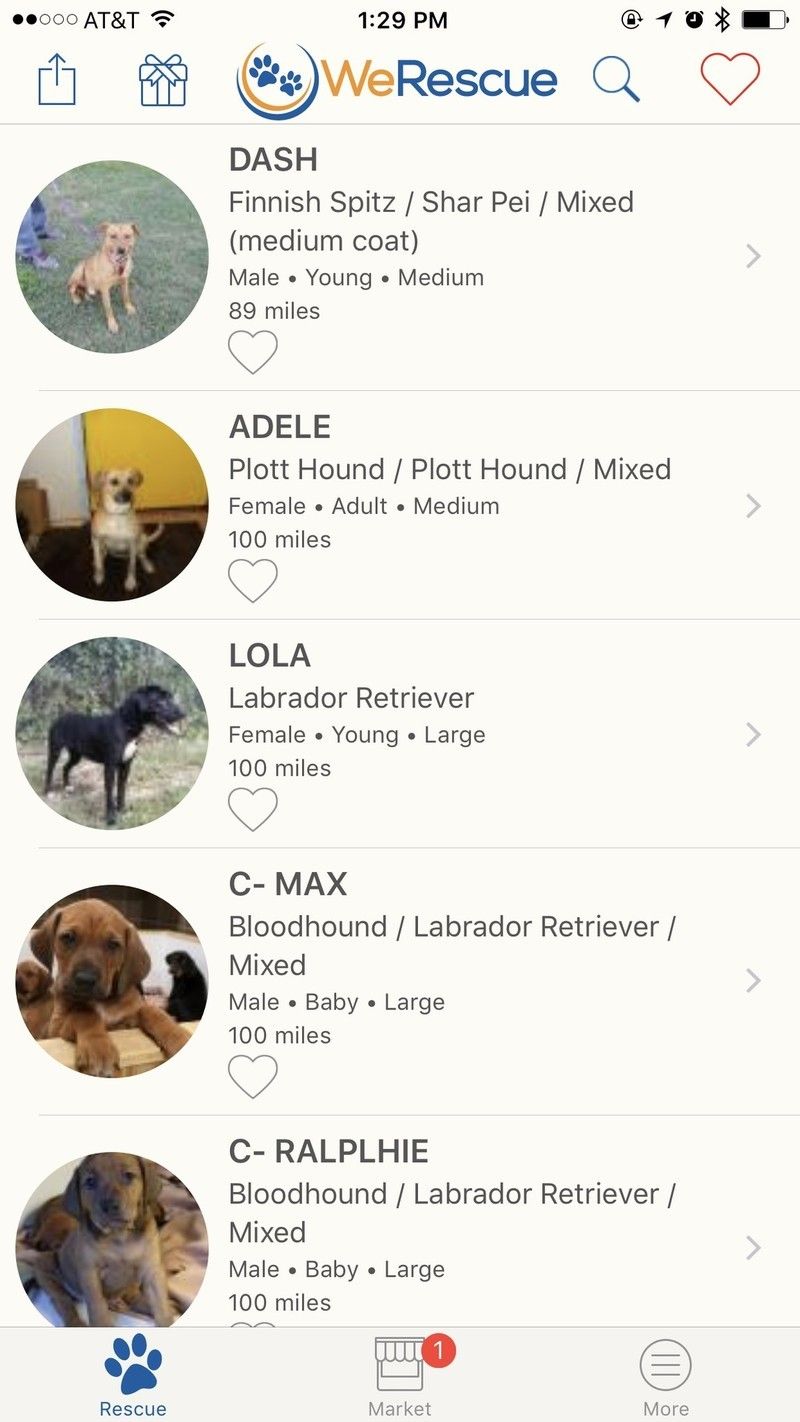View favorites via the red heart
The width and height of the screenshot is (800, 1422).
point(730,79)
